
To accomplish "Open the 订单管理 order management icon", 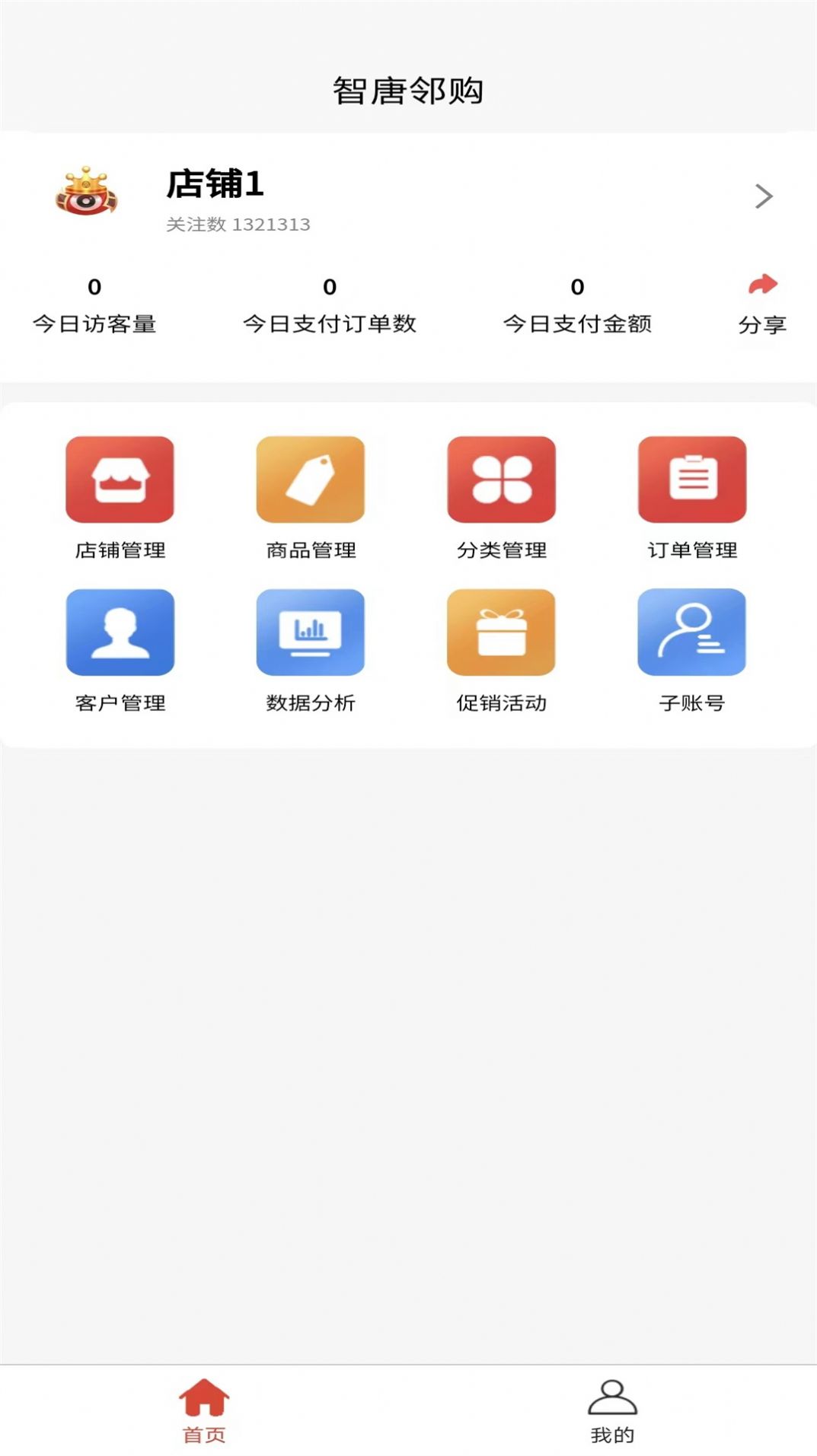I will [691, 479].
